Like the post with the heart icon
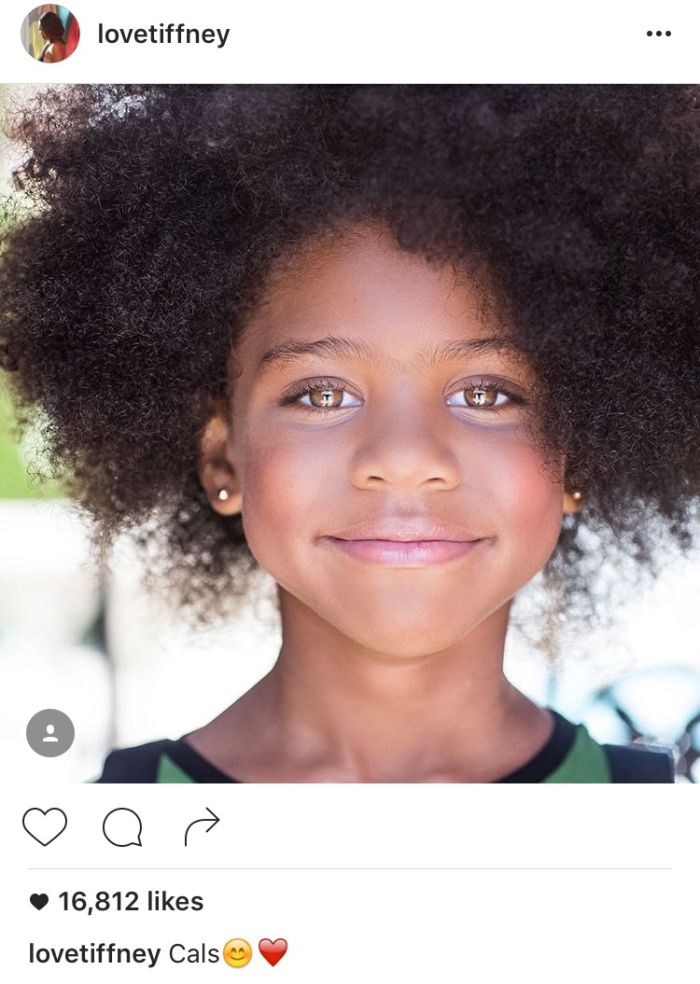 coord(44,827)
